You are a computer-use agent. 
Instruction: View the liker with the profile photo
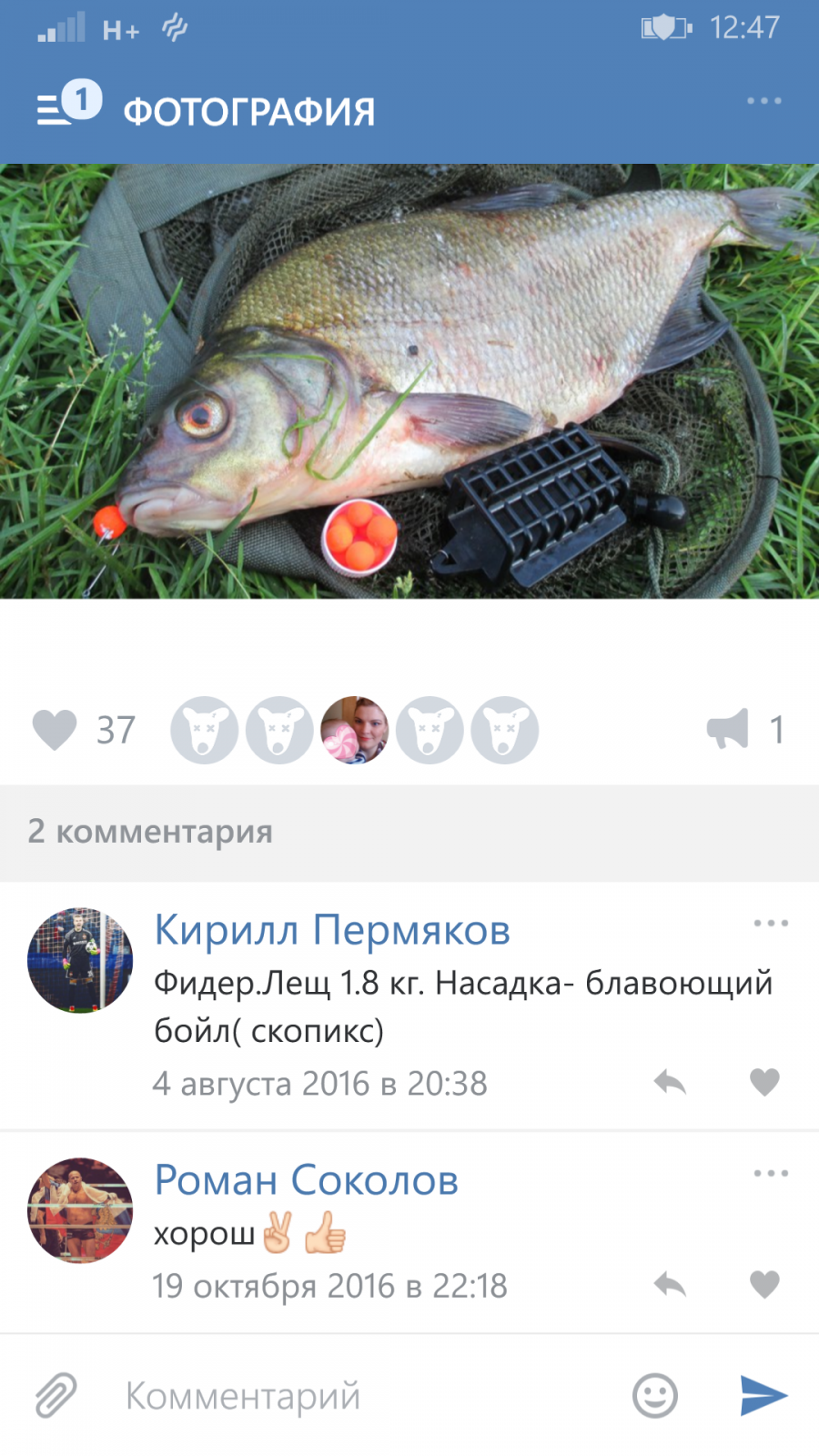click(355, 730)
